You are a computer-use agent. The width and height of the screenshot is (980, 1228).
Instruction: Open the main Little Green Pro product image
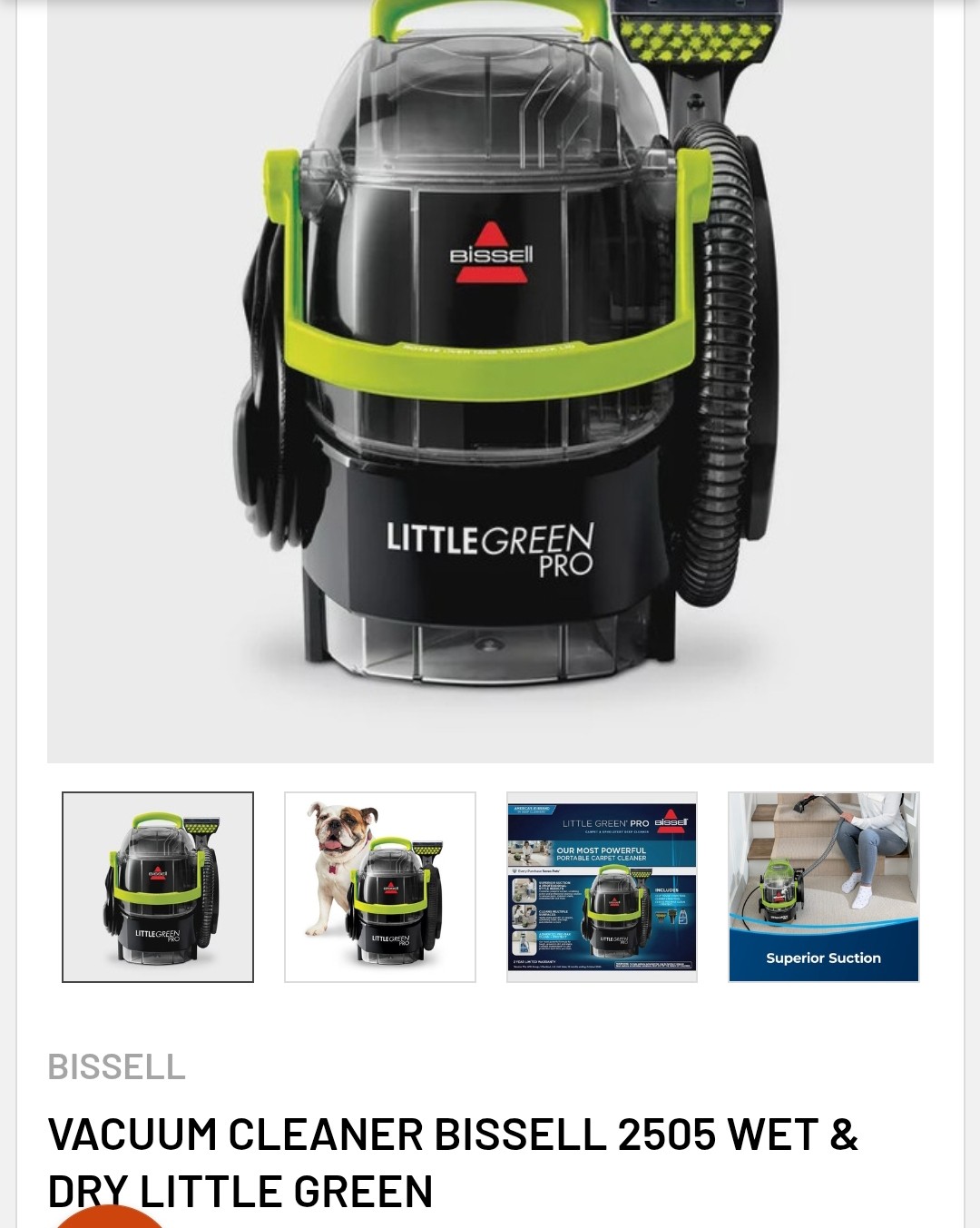pos(490,381)
